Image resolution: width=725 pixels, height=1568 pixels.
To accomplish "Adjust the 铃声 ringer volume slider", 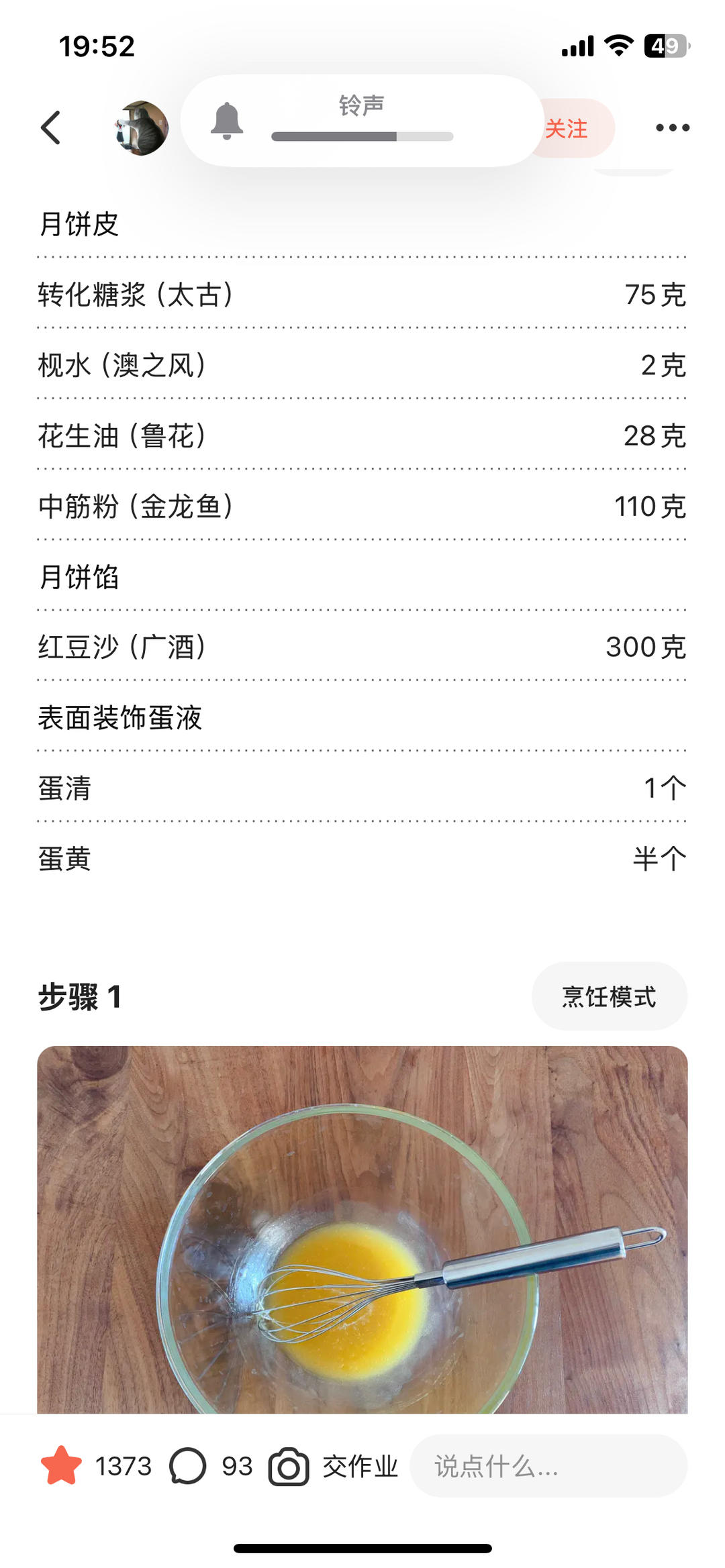I will (x=362, y=136).
